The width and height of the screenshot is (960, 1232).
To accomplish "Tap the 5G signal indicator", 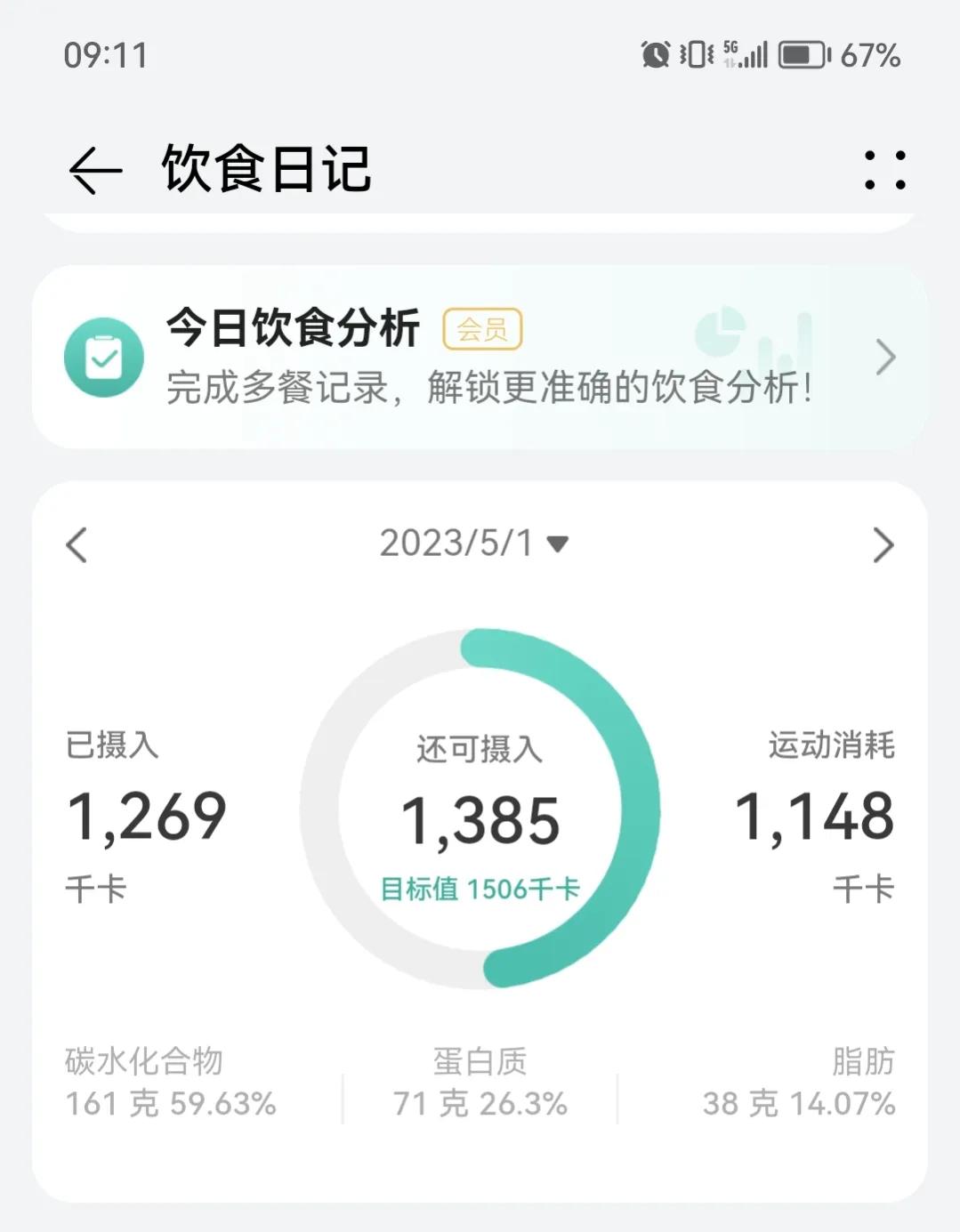I will [x=746, y=55].
